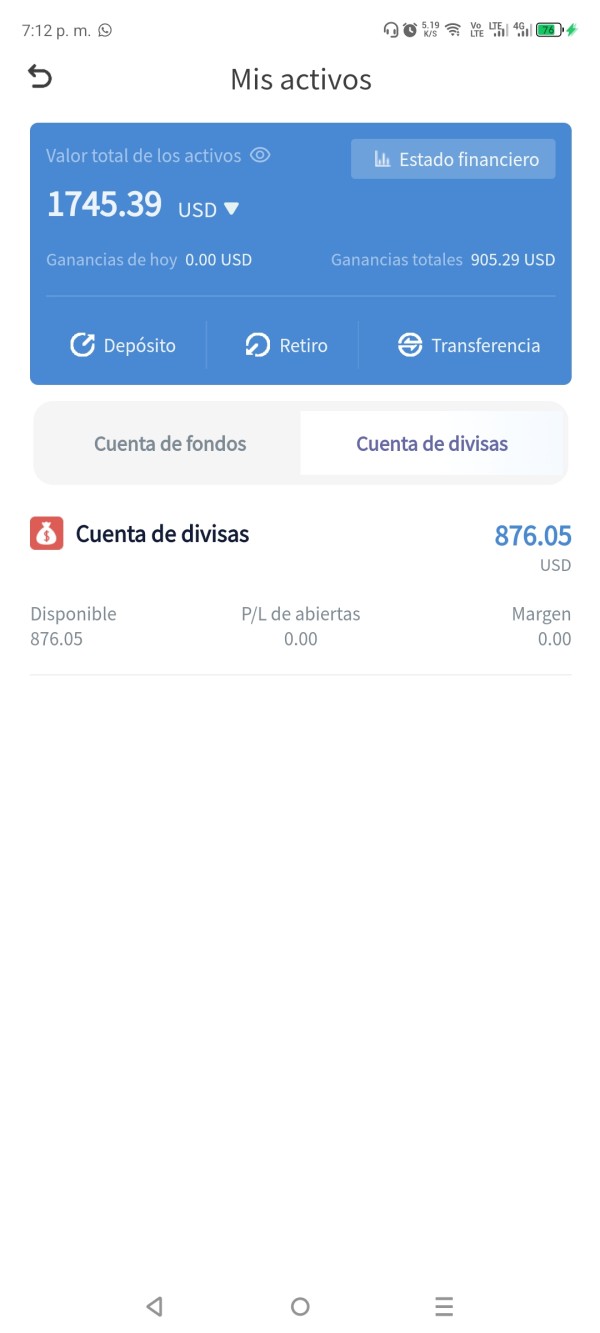This screenshot has height=1333, width=600.
Task: Open Estado financiero
Action: click(453, 159)
